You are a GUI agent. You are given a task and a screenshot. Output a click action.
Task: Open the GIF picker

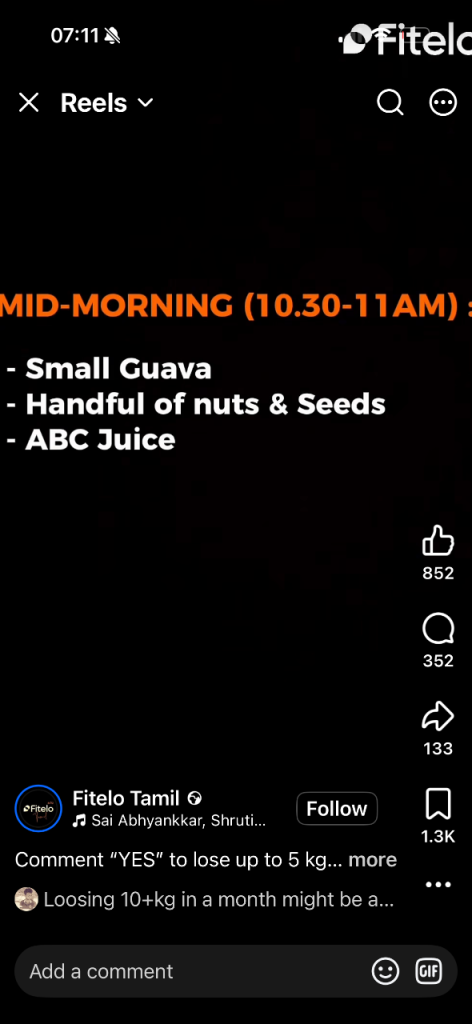pyautogui.click(x=428, y=971)
